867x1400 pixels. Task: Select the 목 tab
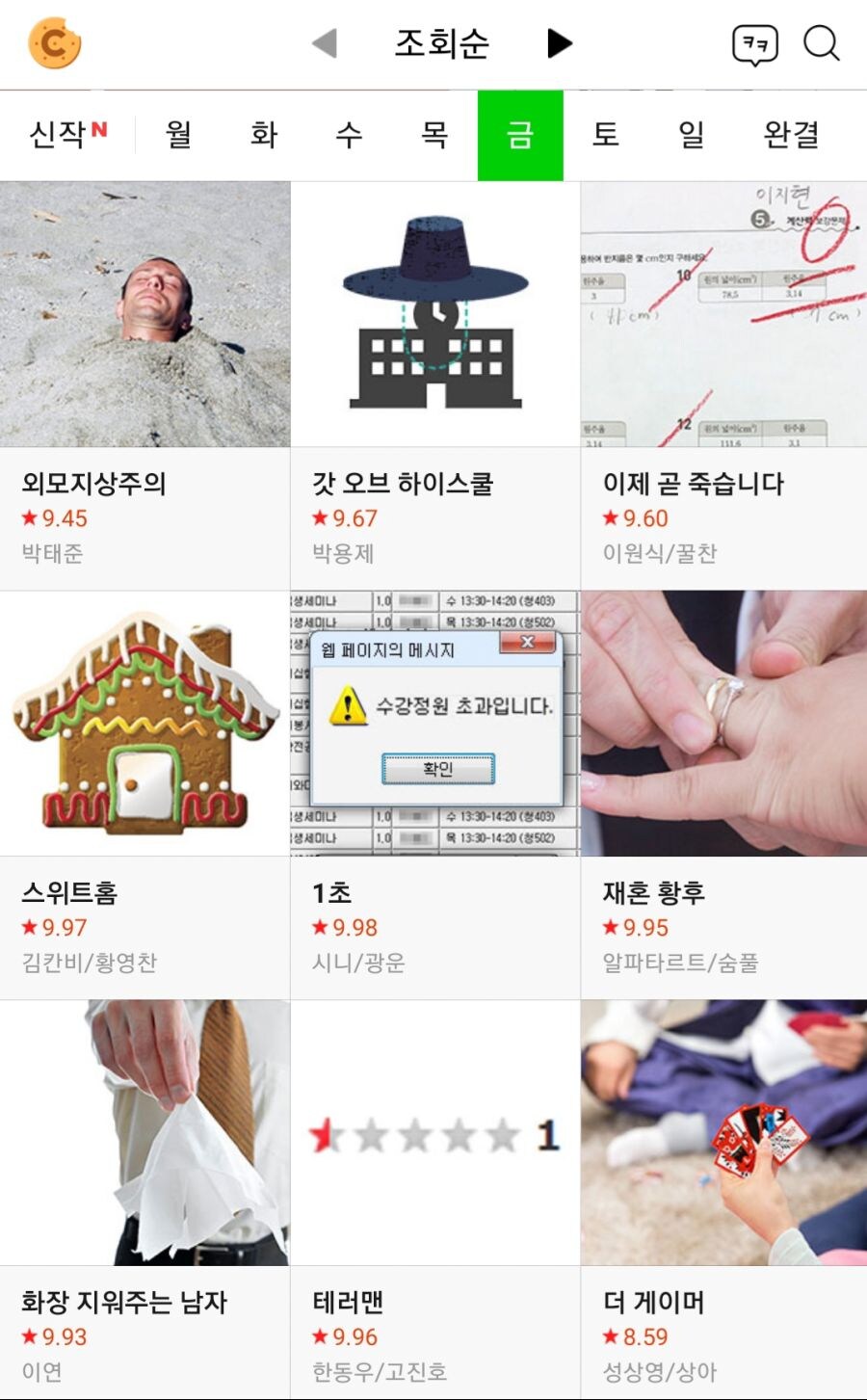pos(434,135)
